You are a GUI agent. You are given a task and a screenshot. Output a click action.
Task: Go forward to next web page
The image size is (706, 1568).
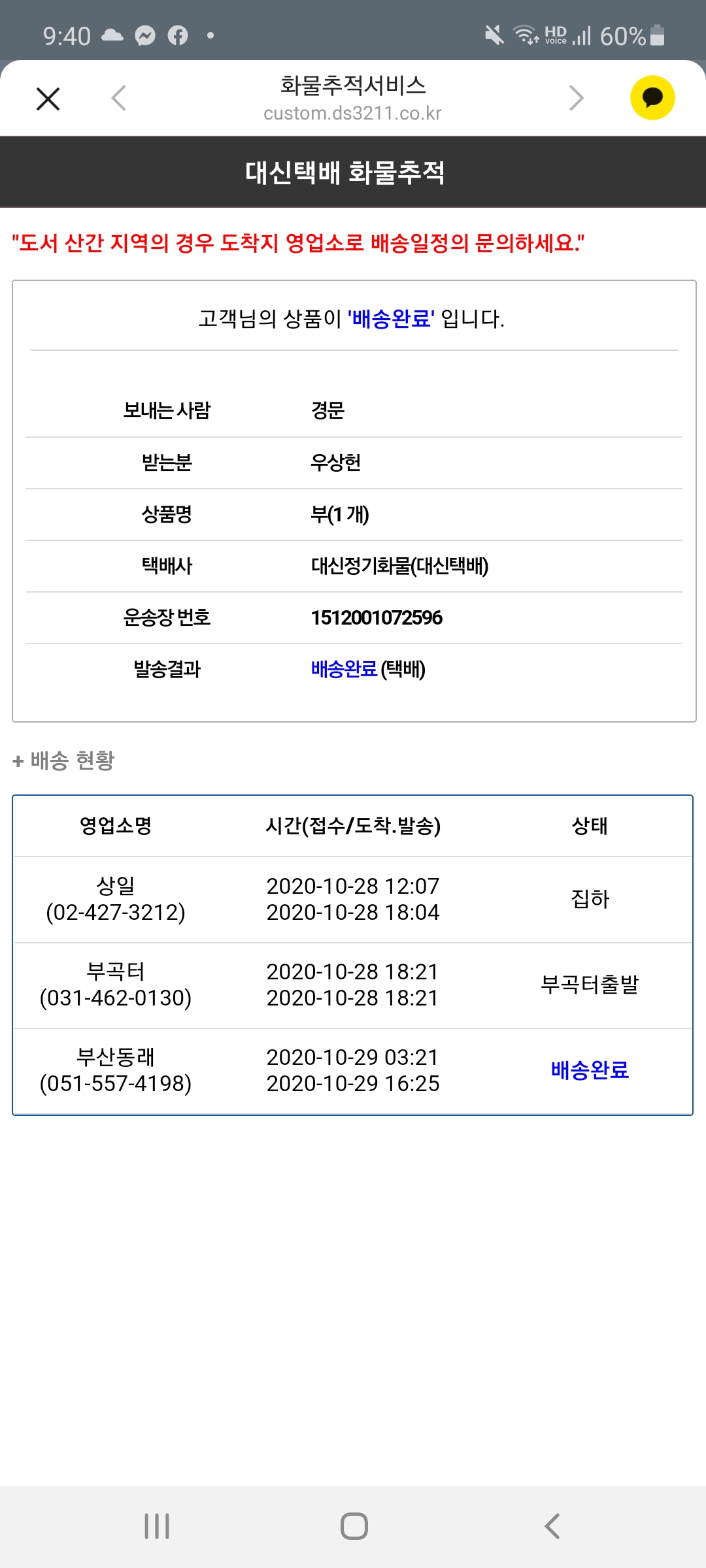point(576,99)
